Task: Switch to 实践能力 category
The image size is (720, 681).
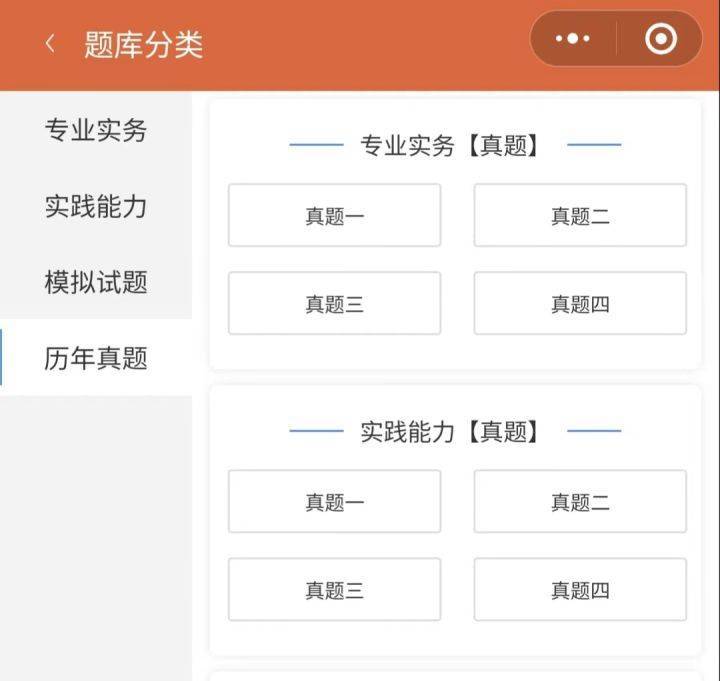Action: coord(96,206)
